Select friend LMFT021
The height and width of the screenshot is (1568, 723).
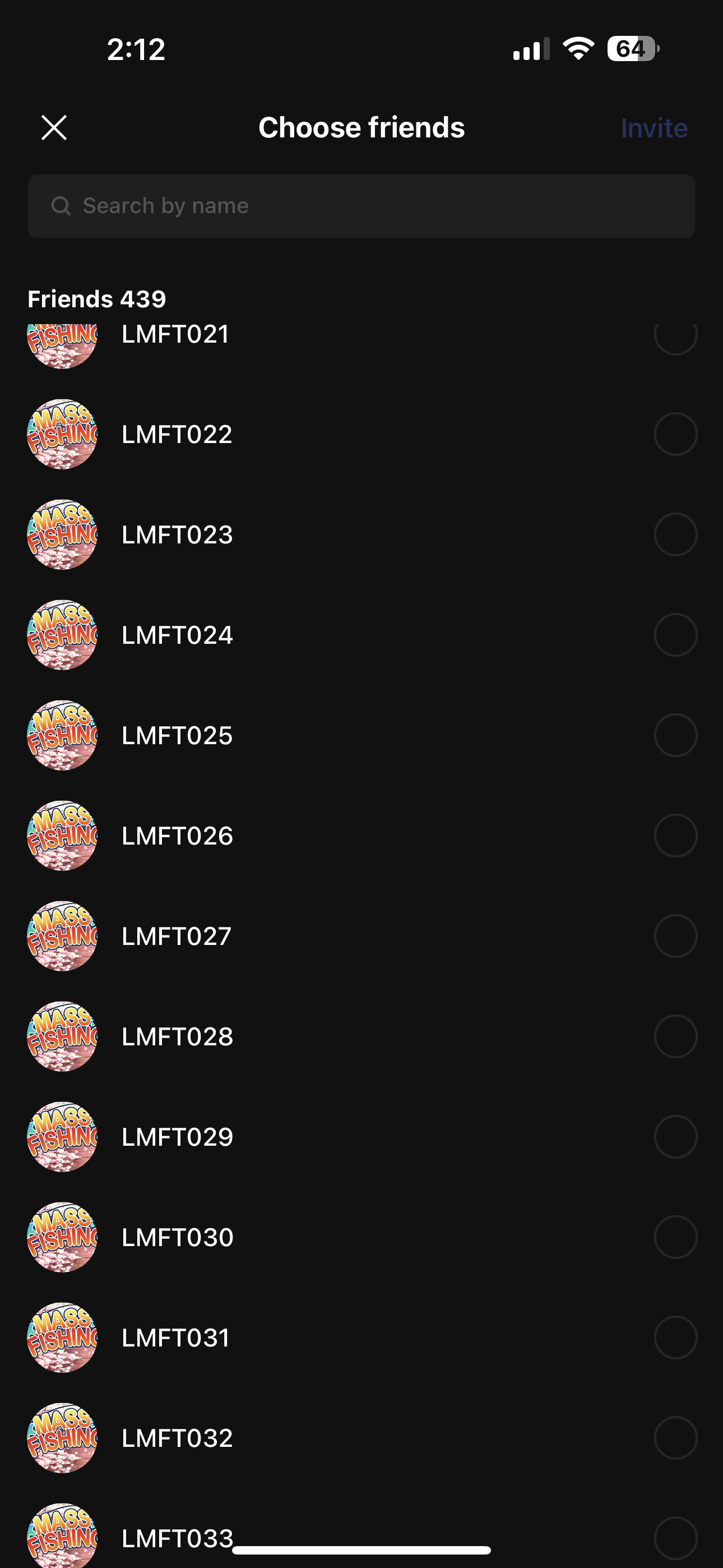pyautogui.click(x=675, y=336)
